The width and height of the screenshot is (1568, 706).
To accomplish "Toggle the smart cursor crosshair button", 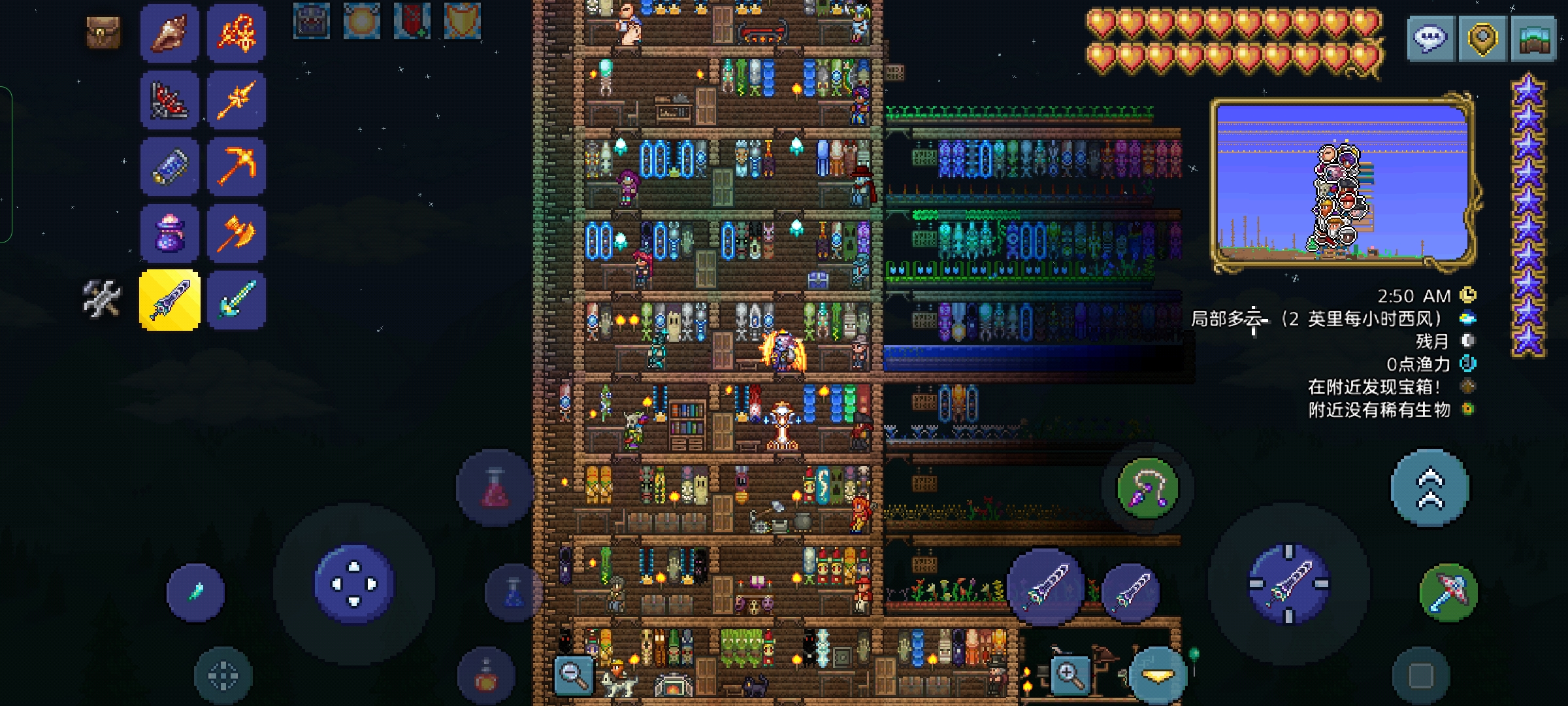I will pos(223,676).
